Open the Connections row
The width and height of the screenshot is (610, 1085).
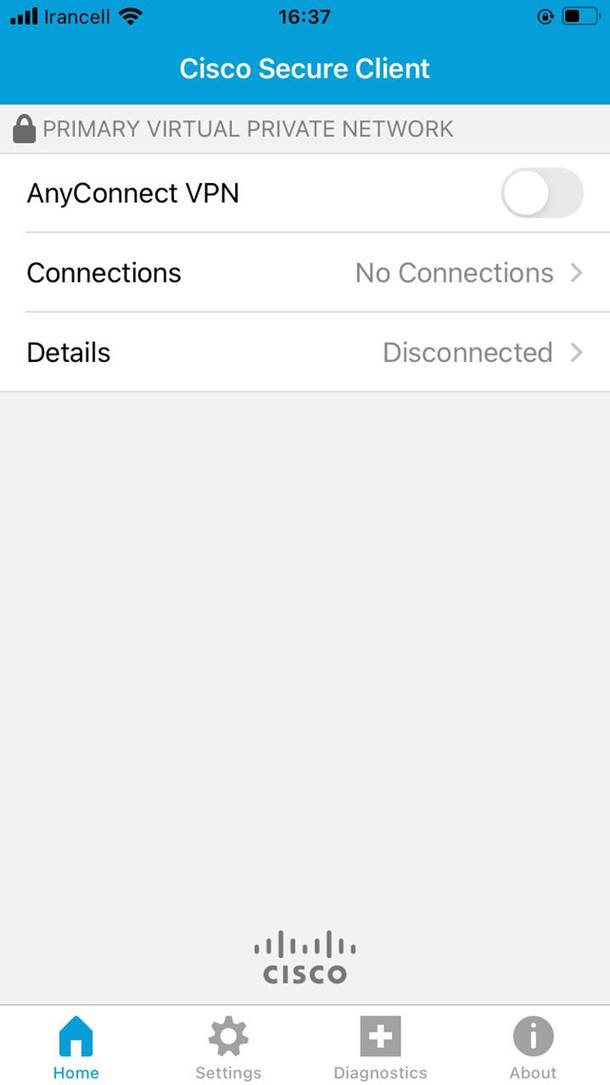[305, 273]
